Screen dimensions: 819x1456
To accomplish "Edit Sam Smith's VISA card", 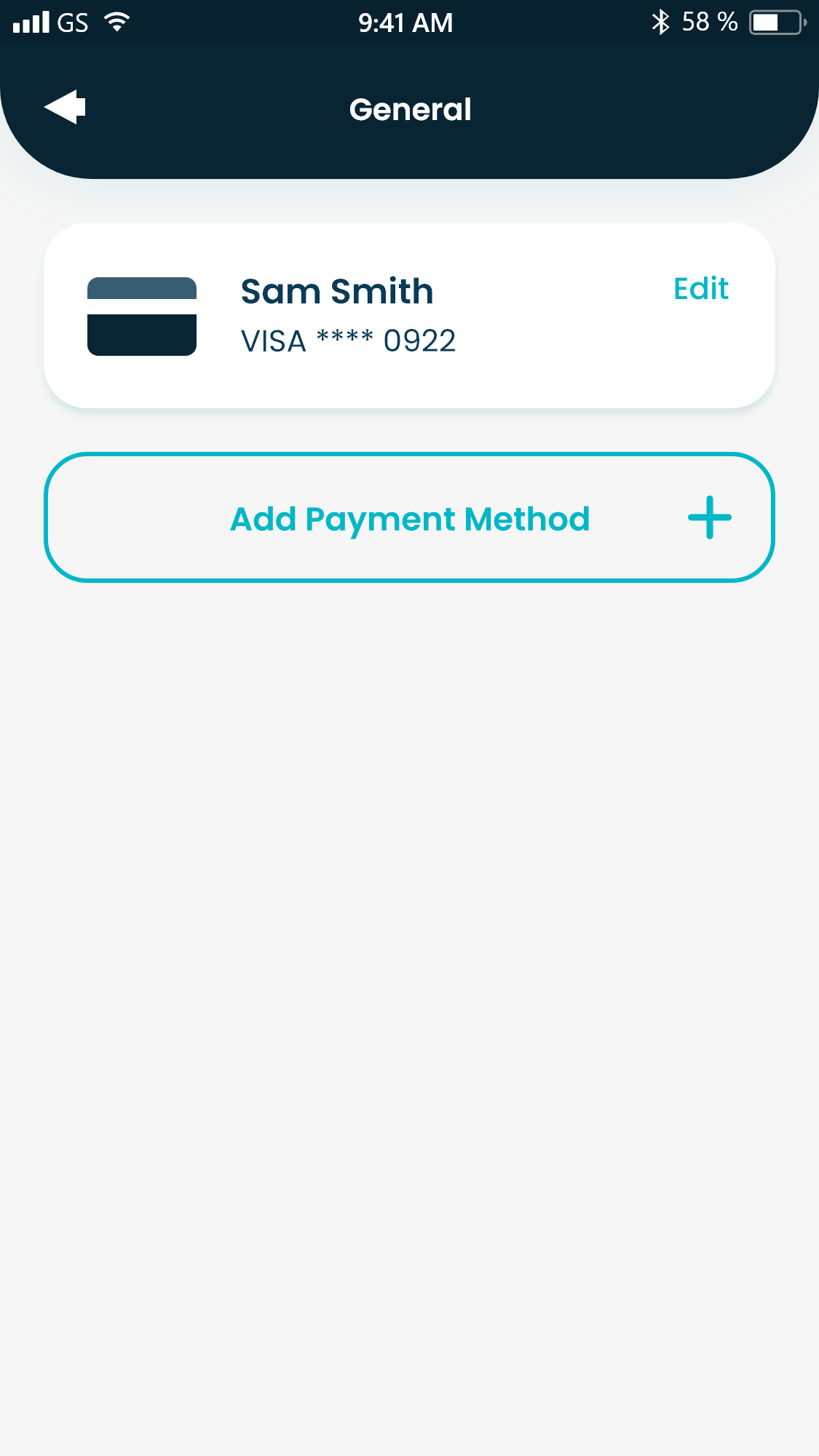I will click(700, 289).
